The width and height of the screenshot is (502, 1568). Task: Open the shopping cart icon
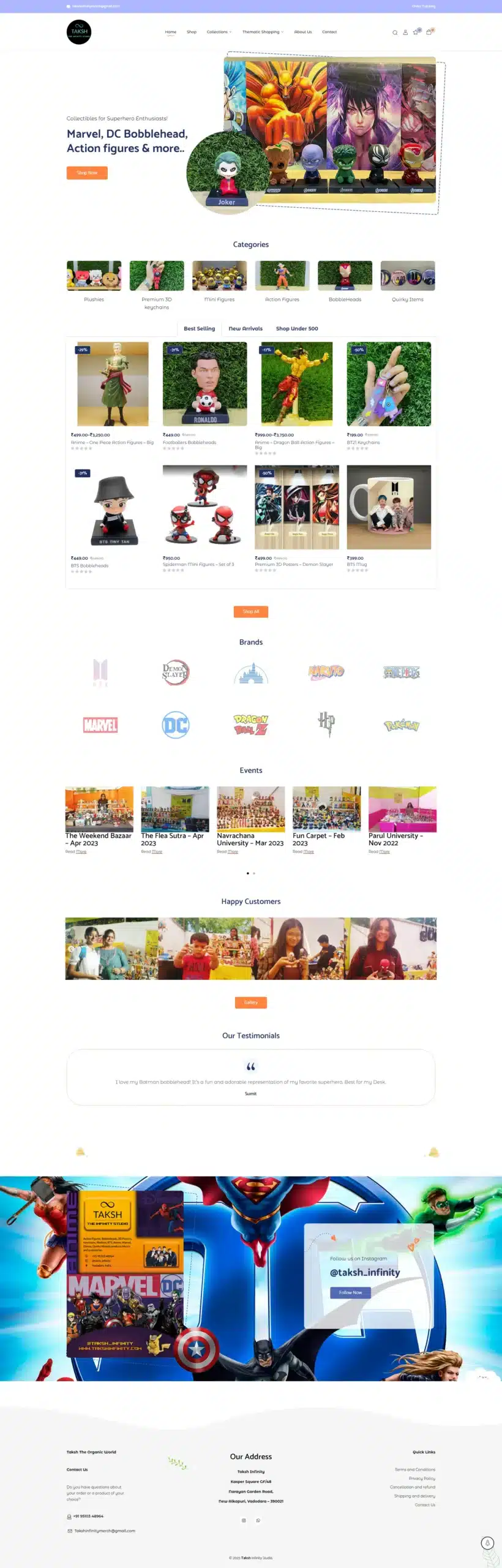coord(429,32)
